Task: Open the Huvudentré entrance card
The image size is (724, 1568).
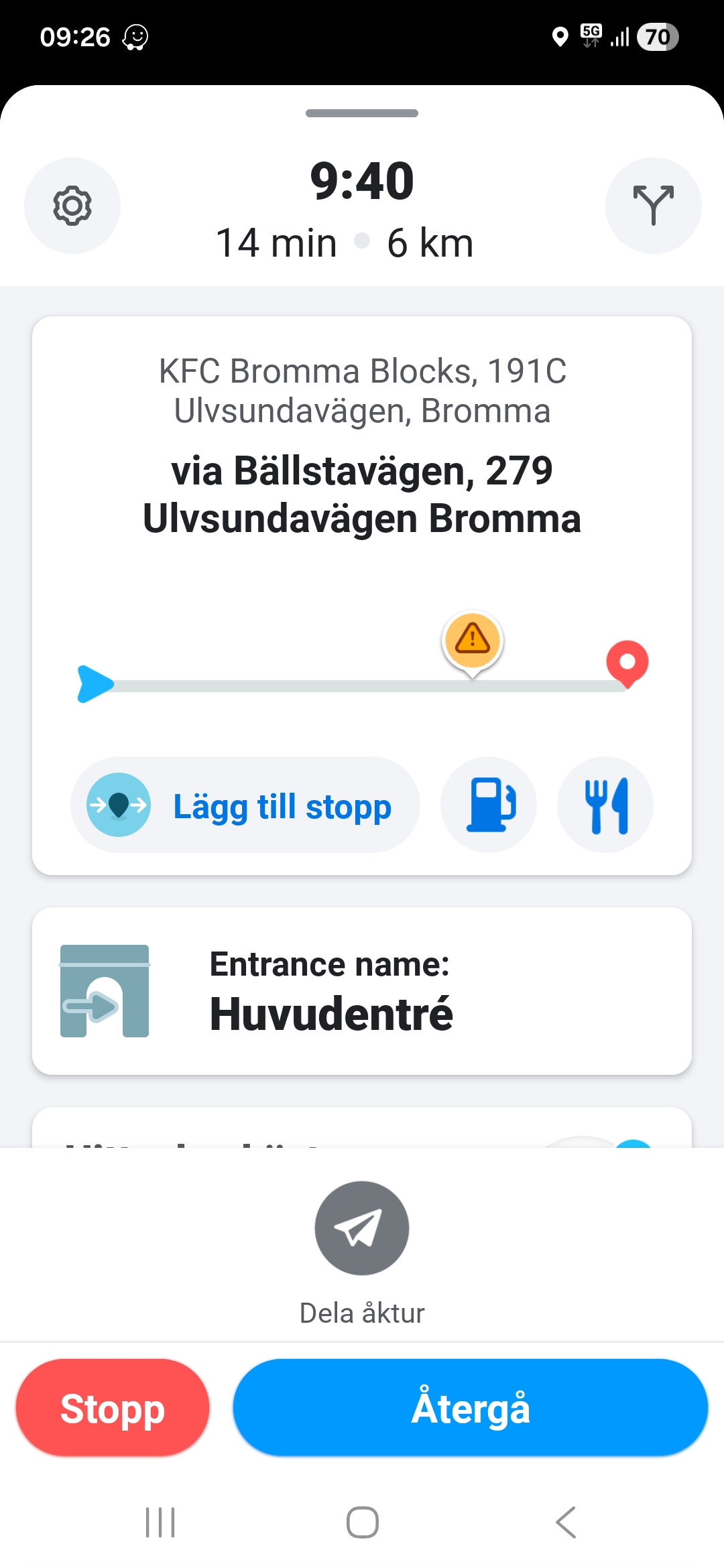Action: pos(362,991)
